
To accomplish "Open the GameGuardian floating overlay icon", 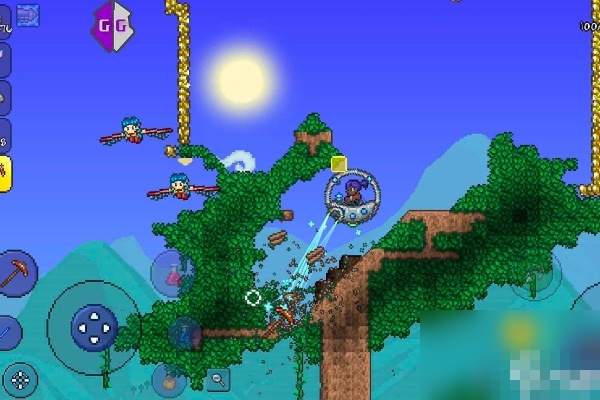I will tap(113, 27).
